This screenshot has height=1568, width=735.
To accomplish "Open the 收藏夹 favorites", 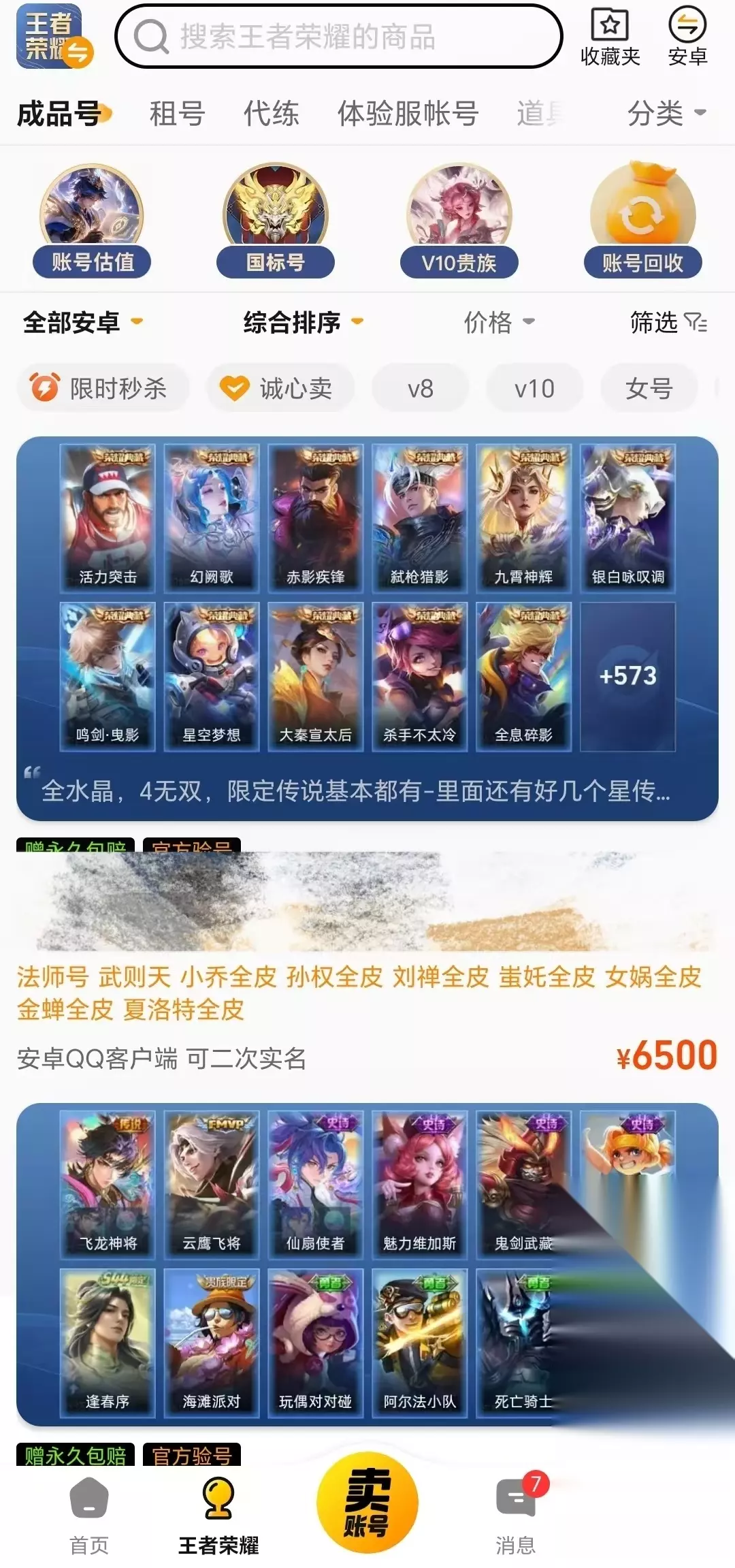I will tap(610, 37).
